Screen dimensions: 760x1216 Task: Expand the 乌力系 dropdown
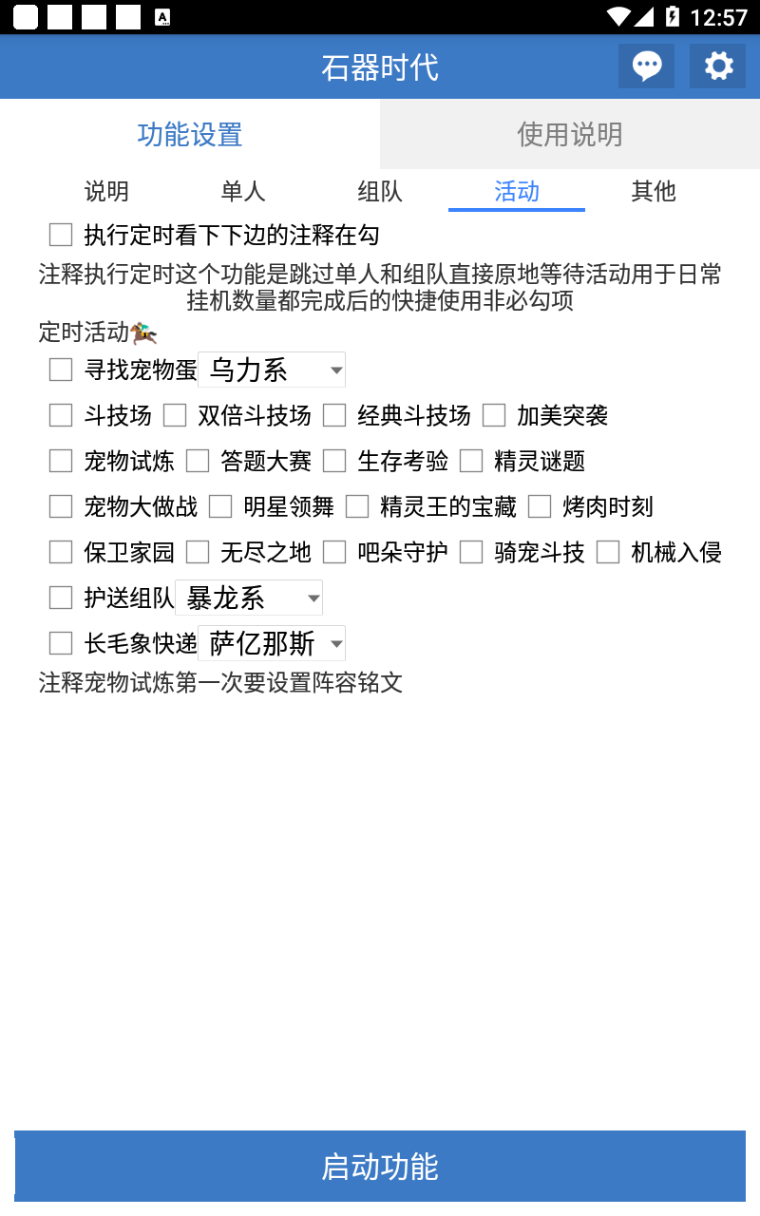coord(272,370)
